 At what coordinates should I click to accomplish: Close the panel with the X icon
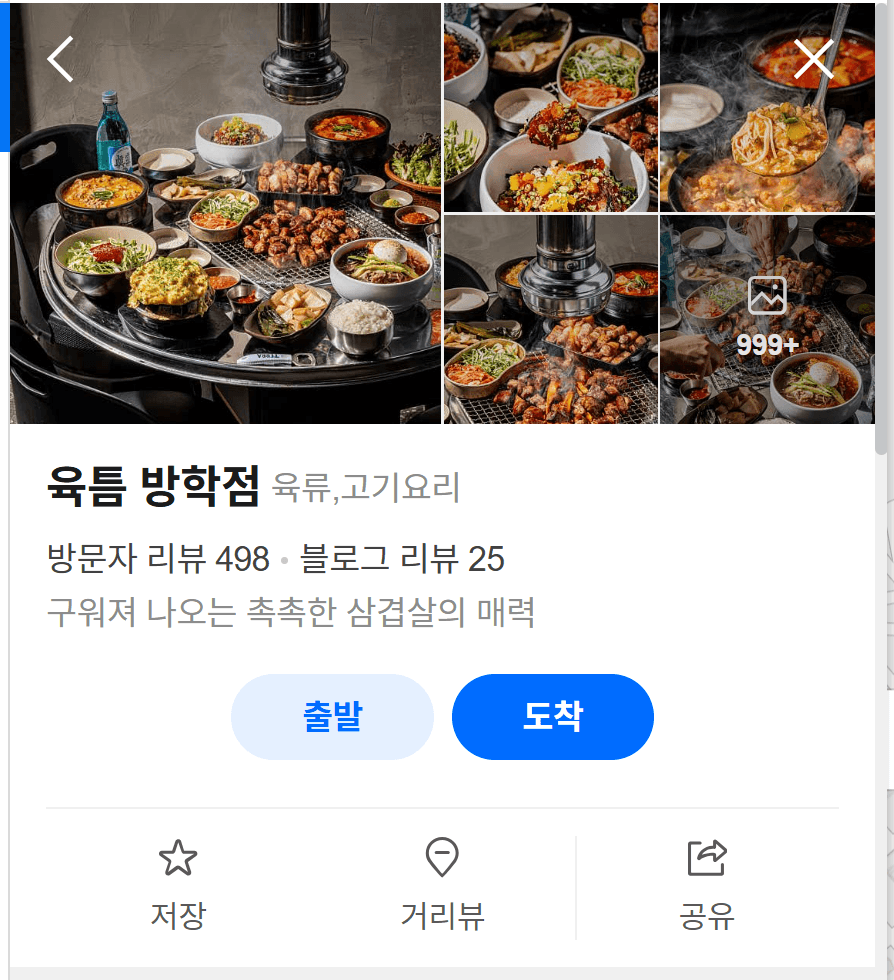point(814,58)
